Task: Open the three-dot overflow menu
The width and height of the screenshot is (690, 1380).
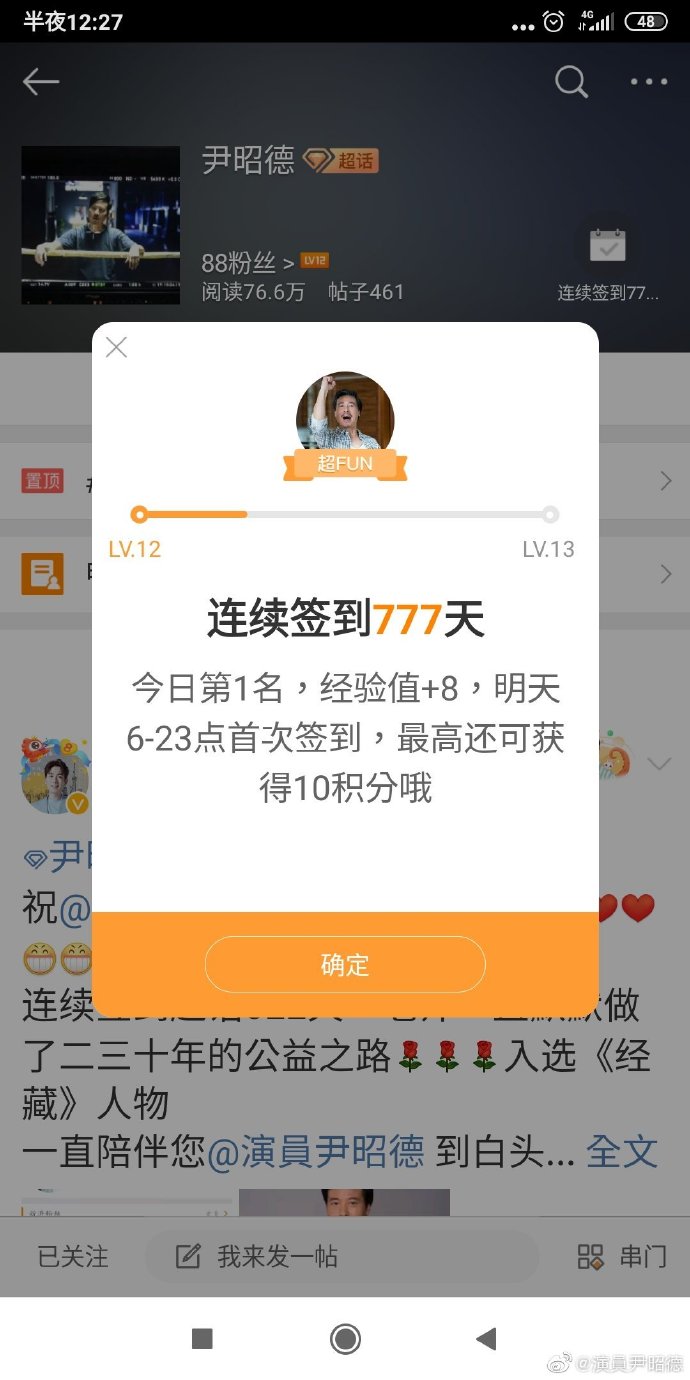Action: pyautogui.click(x=648, y=82)
